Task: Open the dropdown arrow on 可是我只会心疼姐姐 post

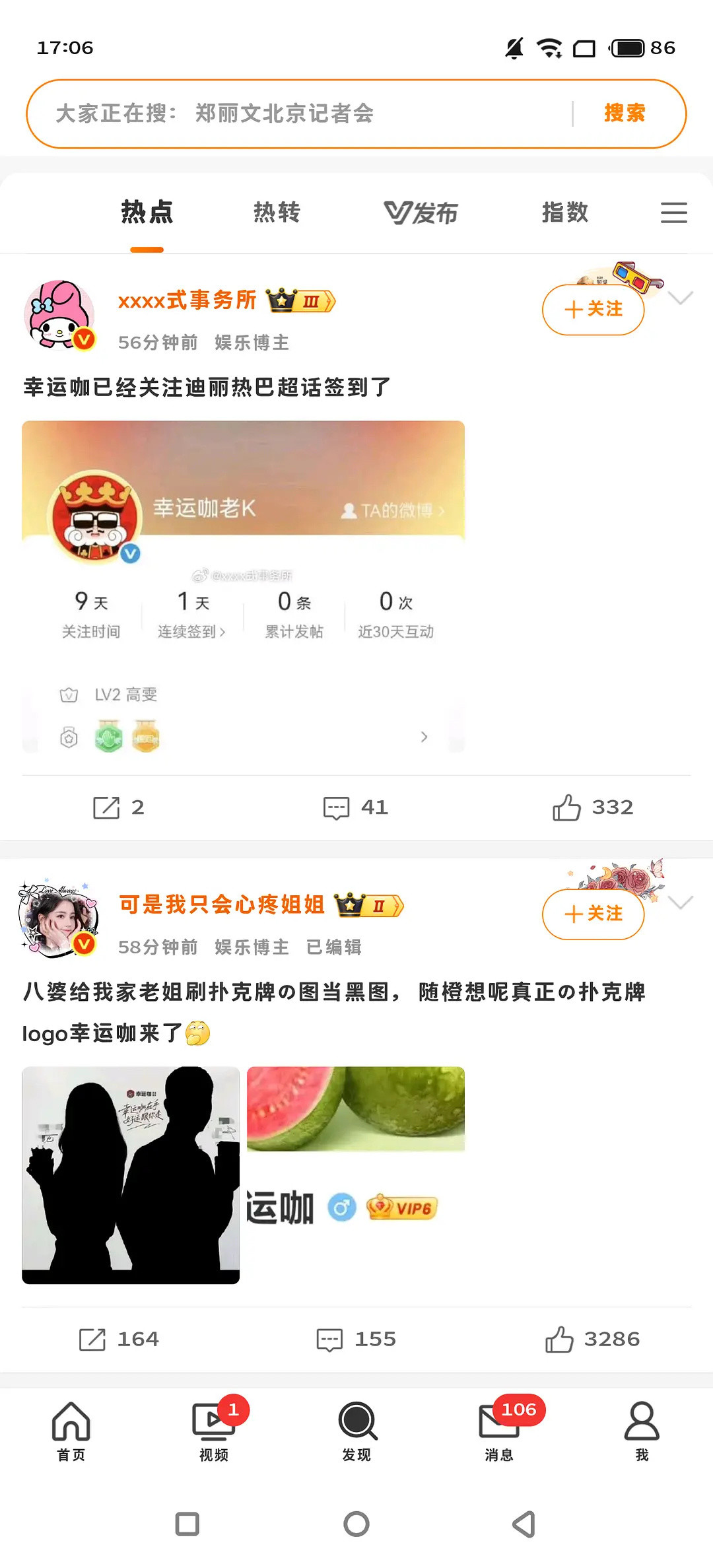Action: tap(681, 906)
